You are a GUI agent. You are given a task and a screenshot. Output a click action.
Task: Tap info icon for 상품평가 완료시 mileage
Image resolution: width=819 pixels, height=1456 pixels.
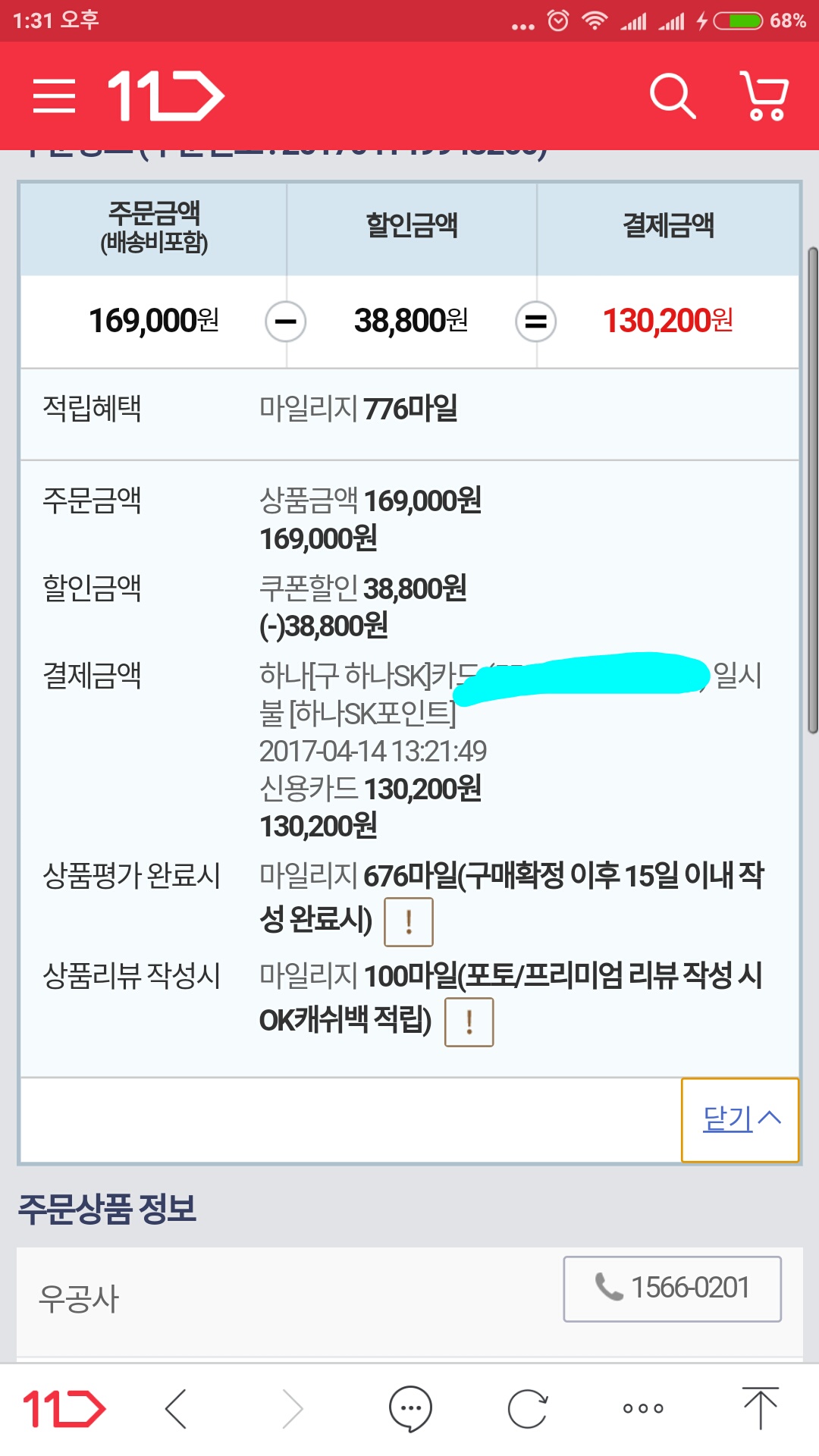pyautogui.click(x=409, y=921)
